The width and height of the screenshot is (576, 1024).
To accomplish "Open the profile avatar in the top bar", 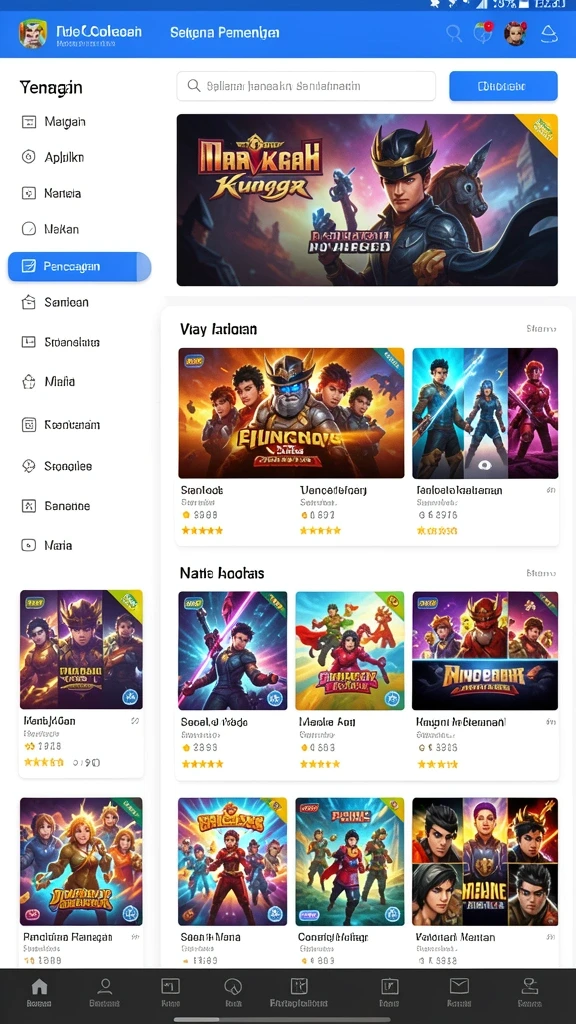I will point(515,33).
